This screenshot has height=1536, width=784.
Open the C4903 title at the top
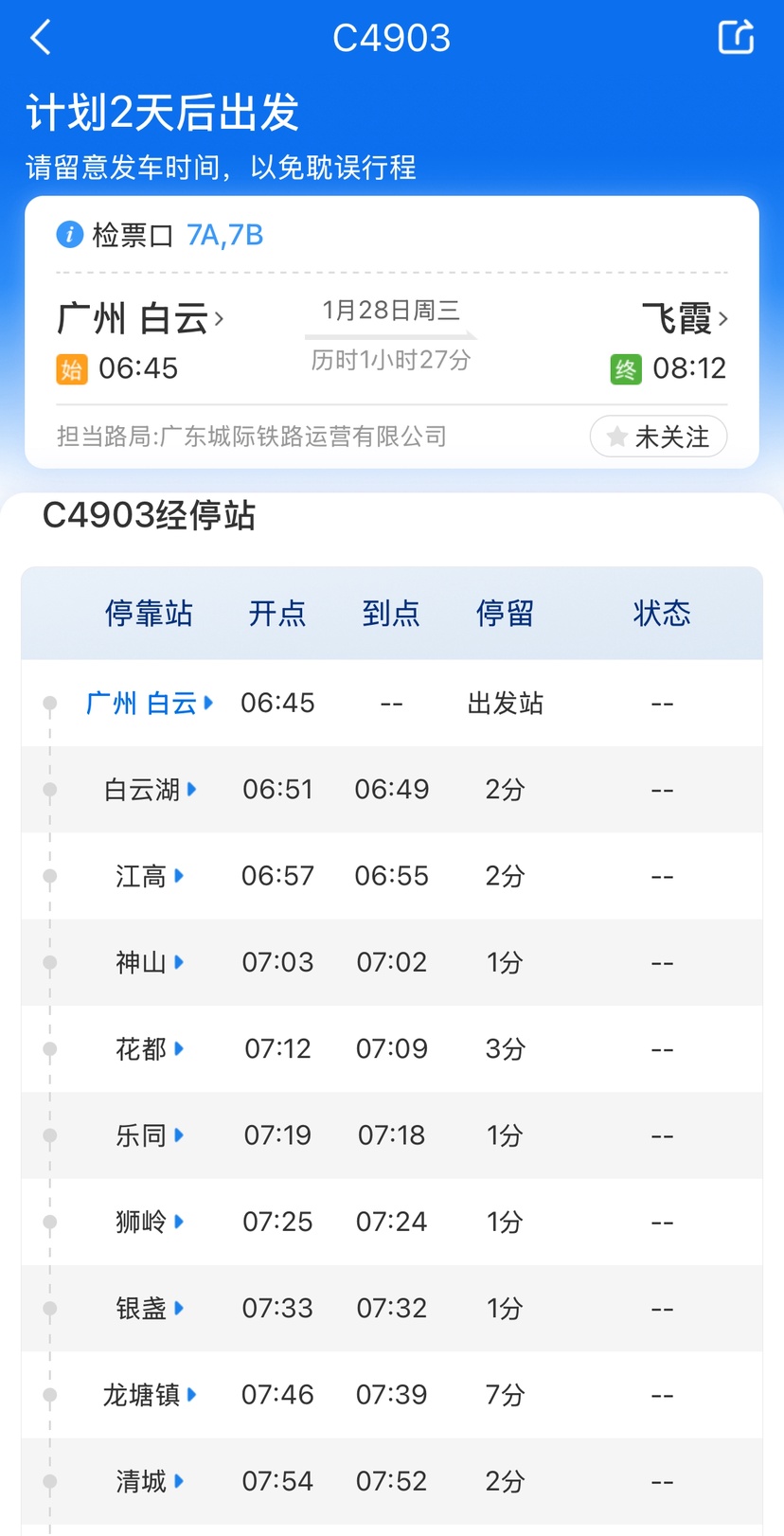[x=392, y=38]
